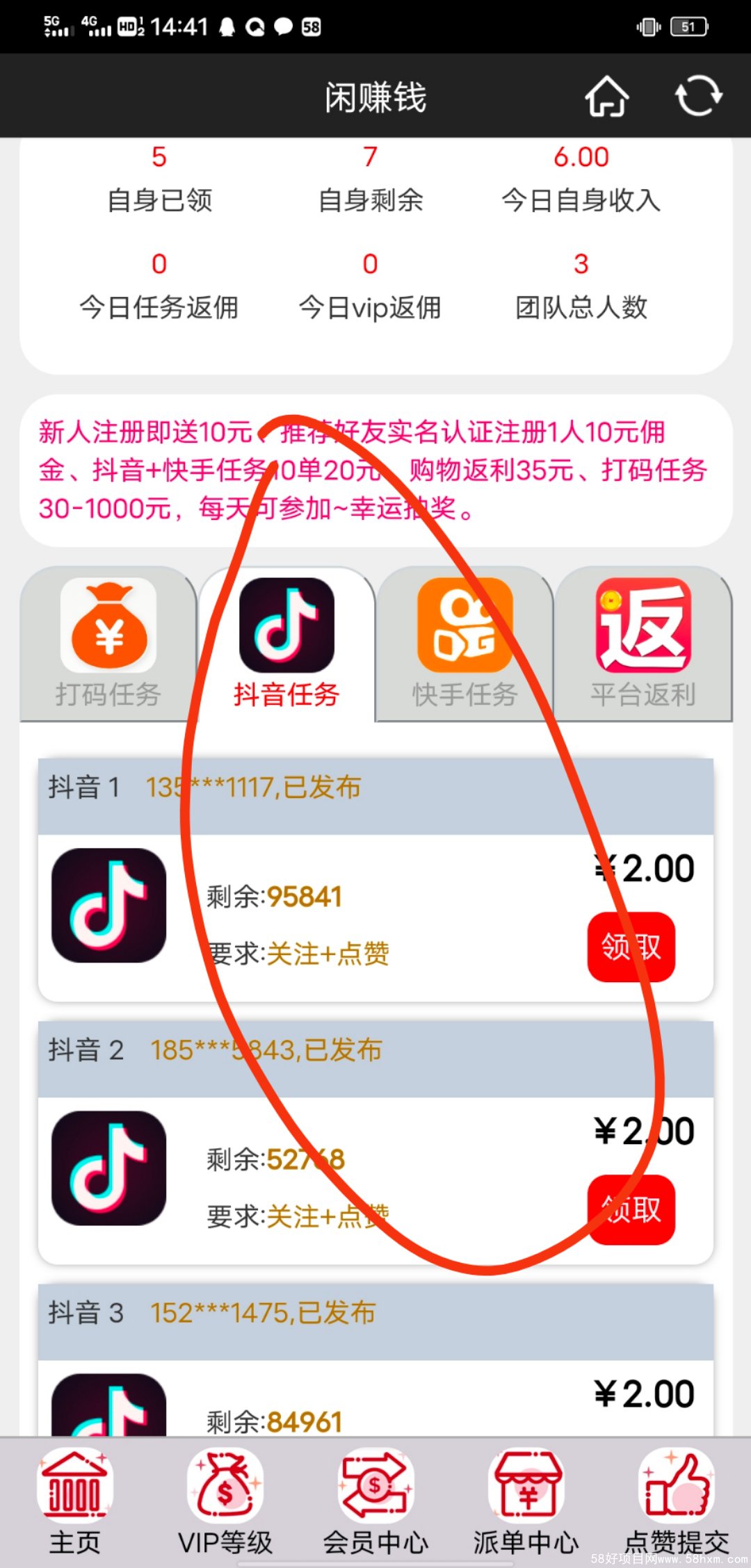The image size is (751, 1568).
Task: Switch to the 平台返利 tab
Action: (643, 644)
